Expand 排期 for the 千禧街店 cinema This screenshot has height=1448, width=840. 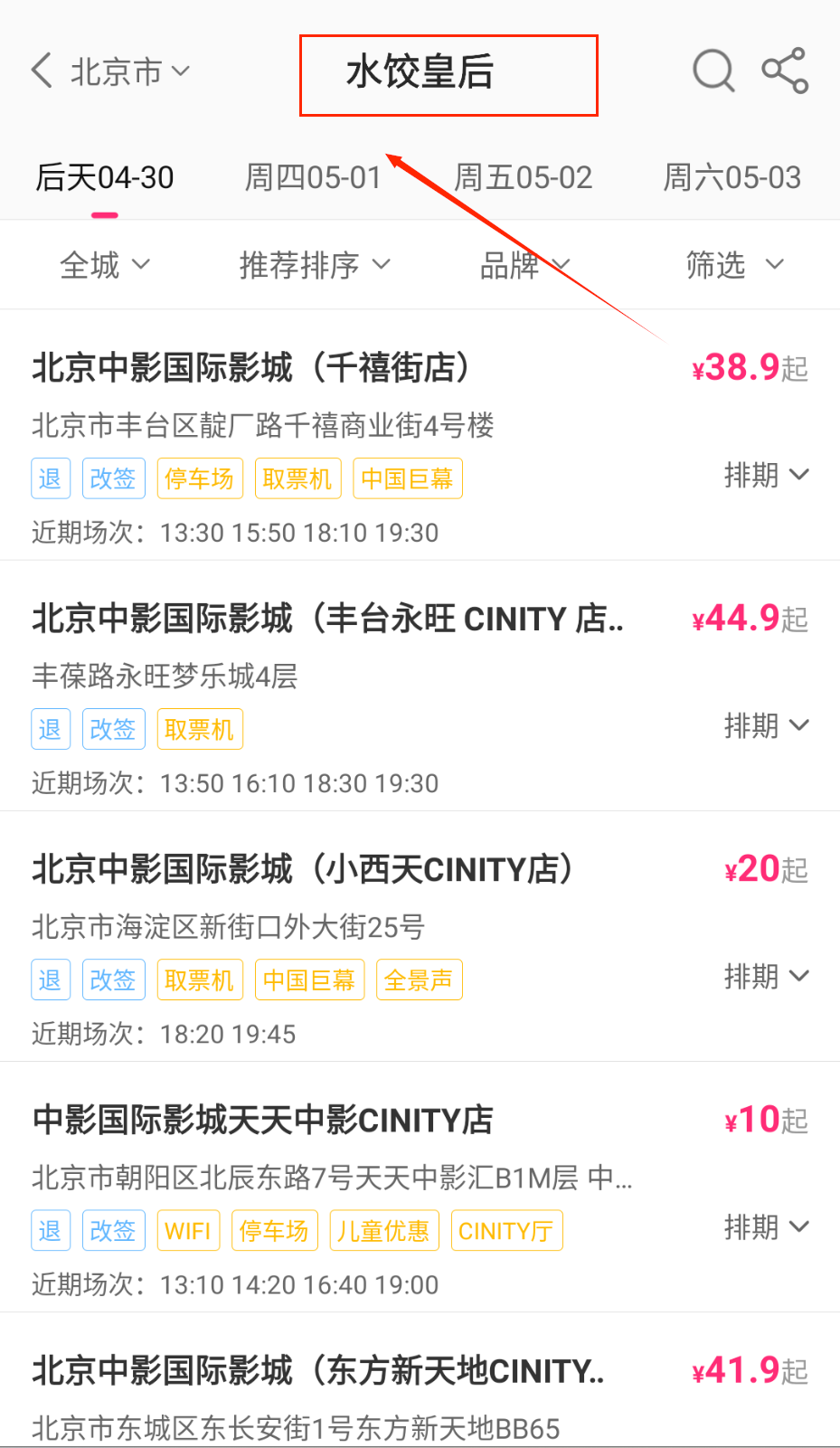pyautogui.click(x=766, y=475)
